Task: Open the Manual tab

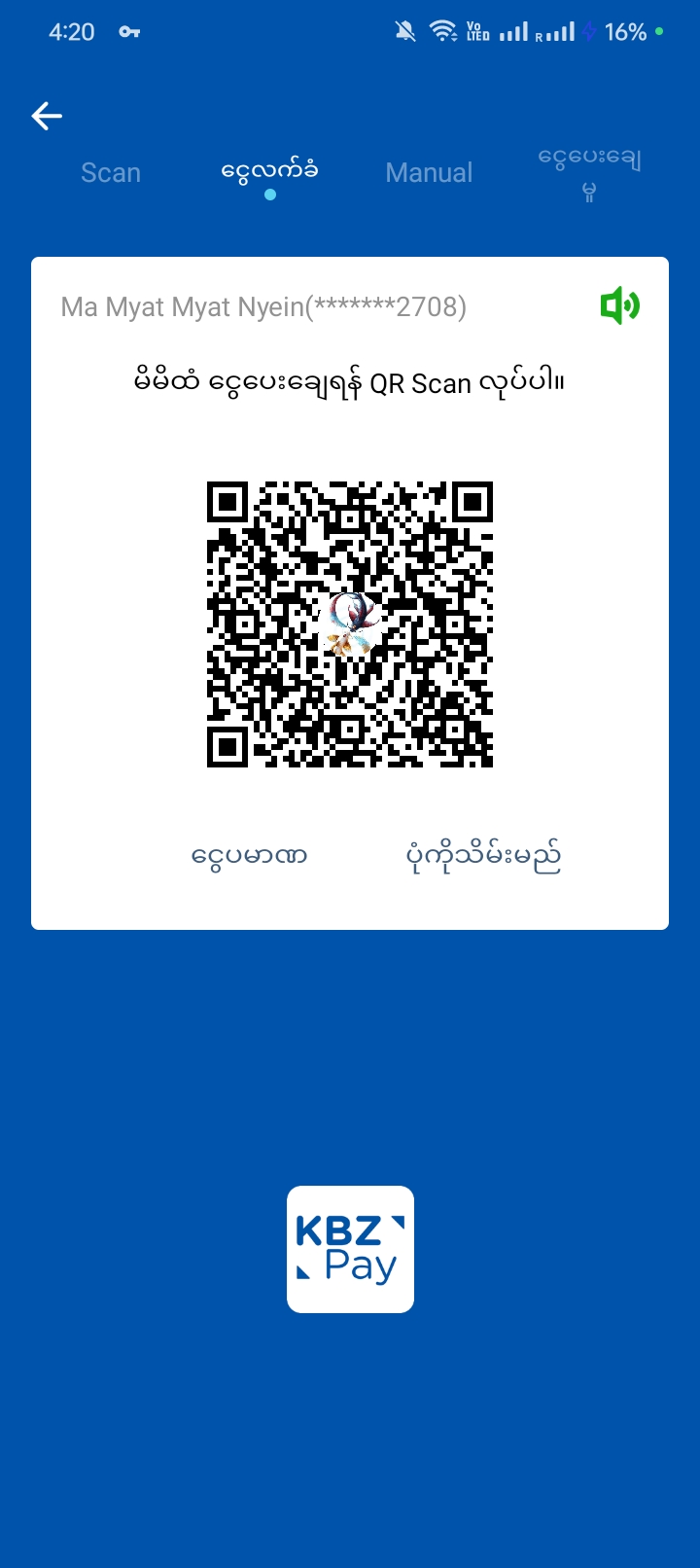Action: tap(429, 173)
